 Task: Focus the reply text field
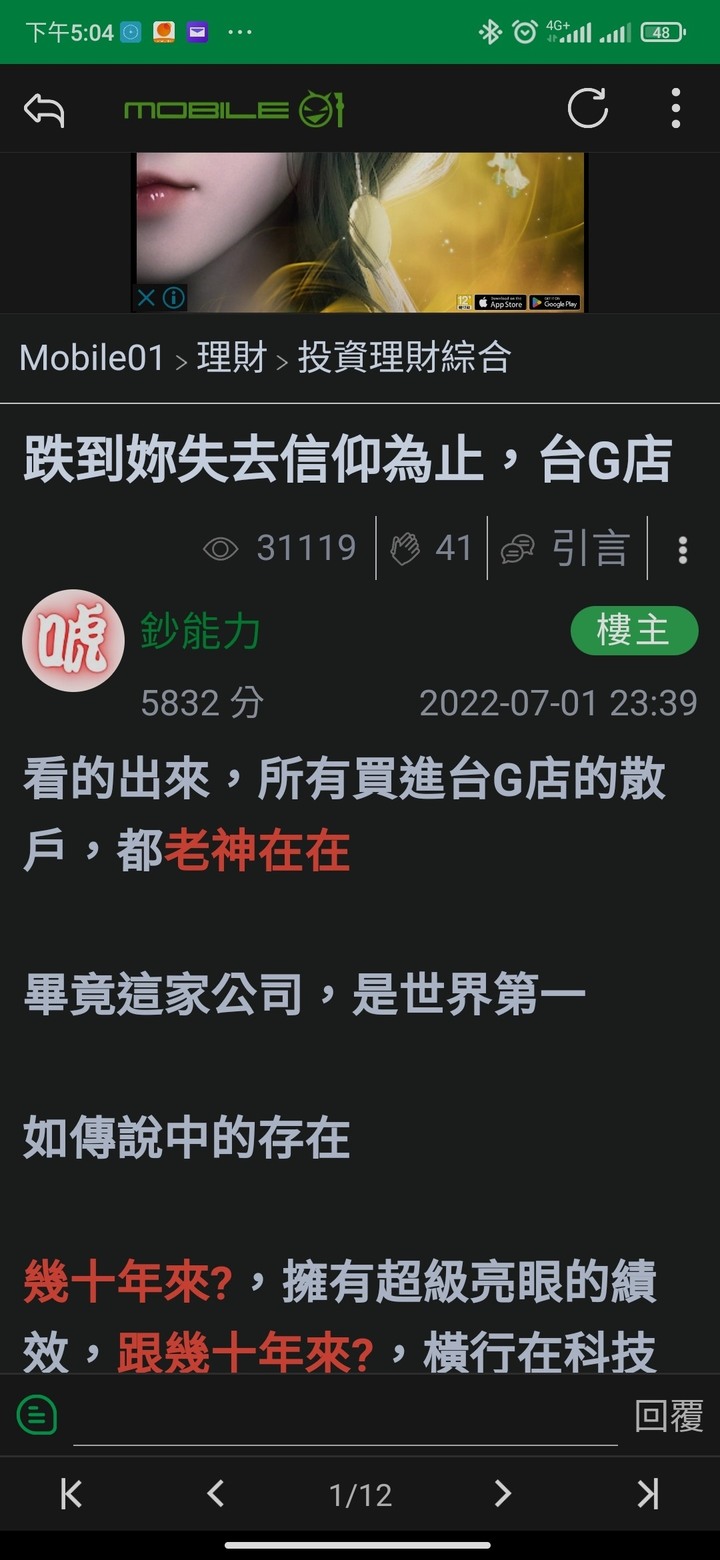345,1416
